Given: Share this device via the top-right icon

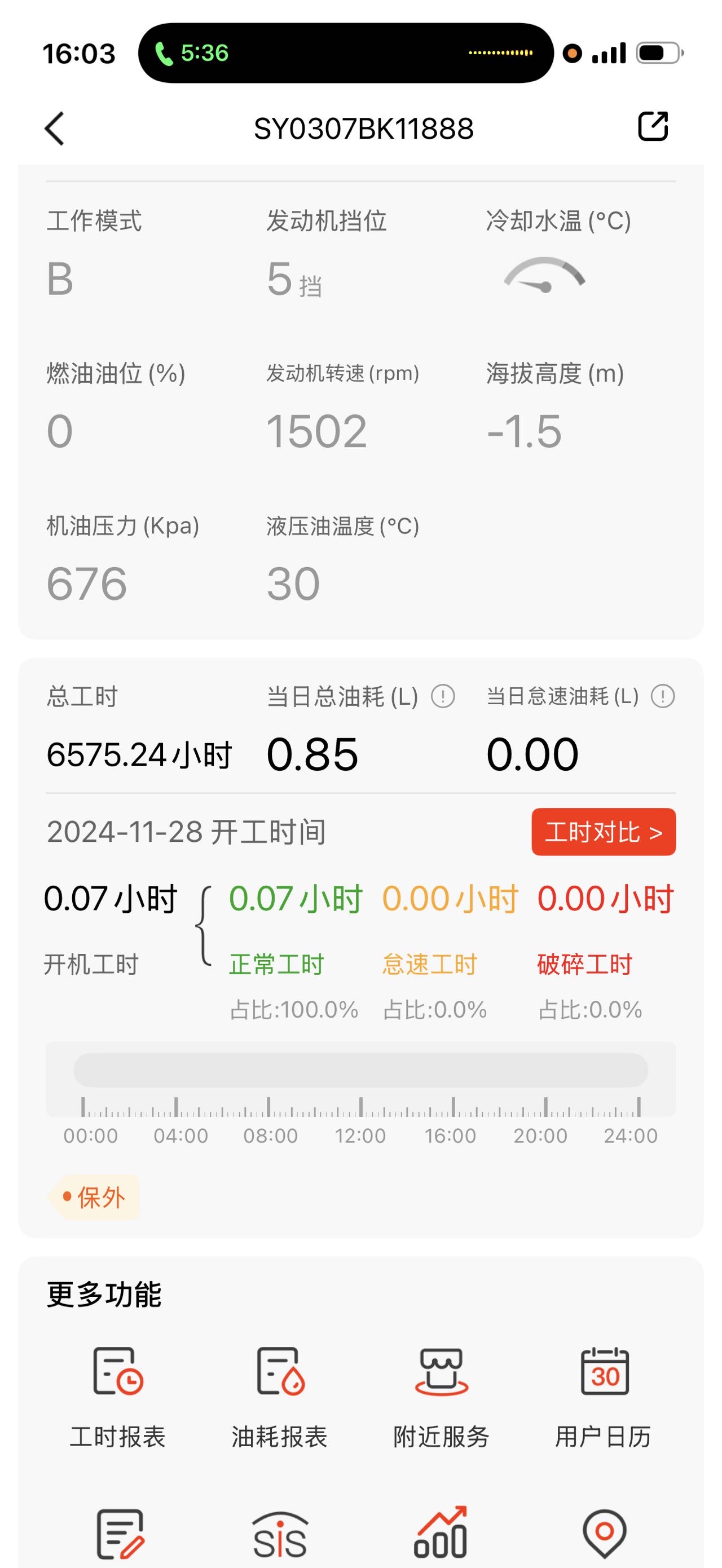Looking at the screenshot, I should click(653, 127).
